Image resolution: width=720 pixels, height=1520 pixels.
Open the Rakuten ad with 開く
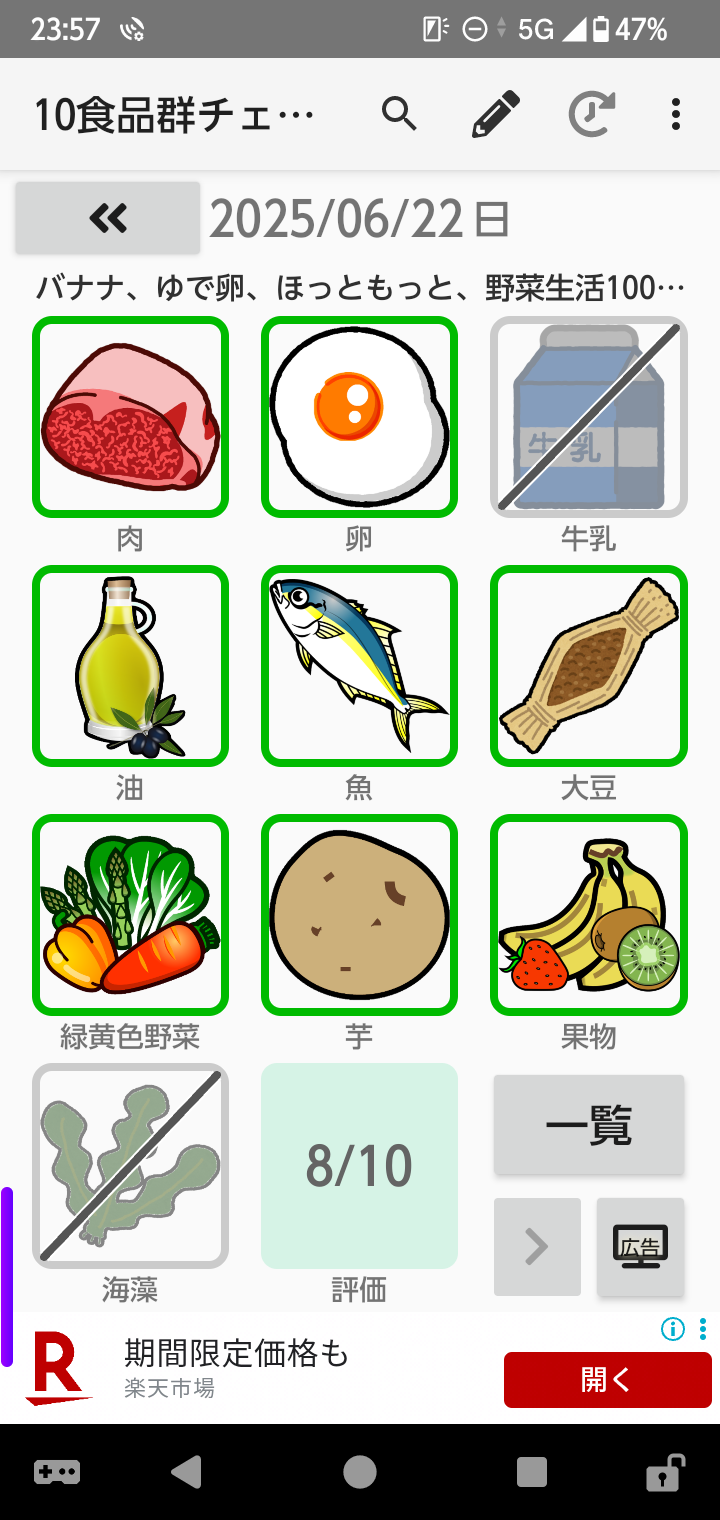point(607,1380)
